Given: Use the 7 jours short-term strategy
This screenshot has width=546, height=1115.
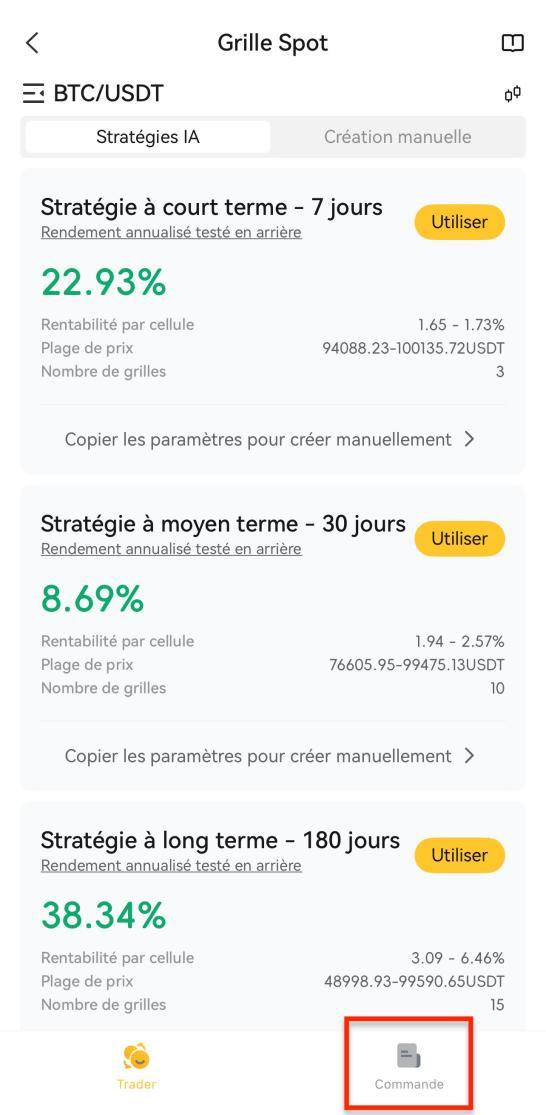Looking at the screenshot, I should (459, 222).
